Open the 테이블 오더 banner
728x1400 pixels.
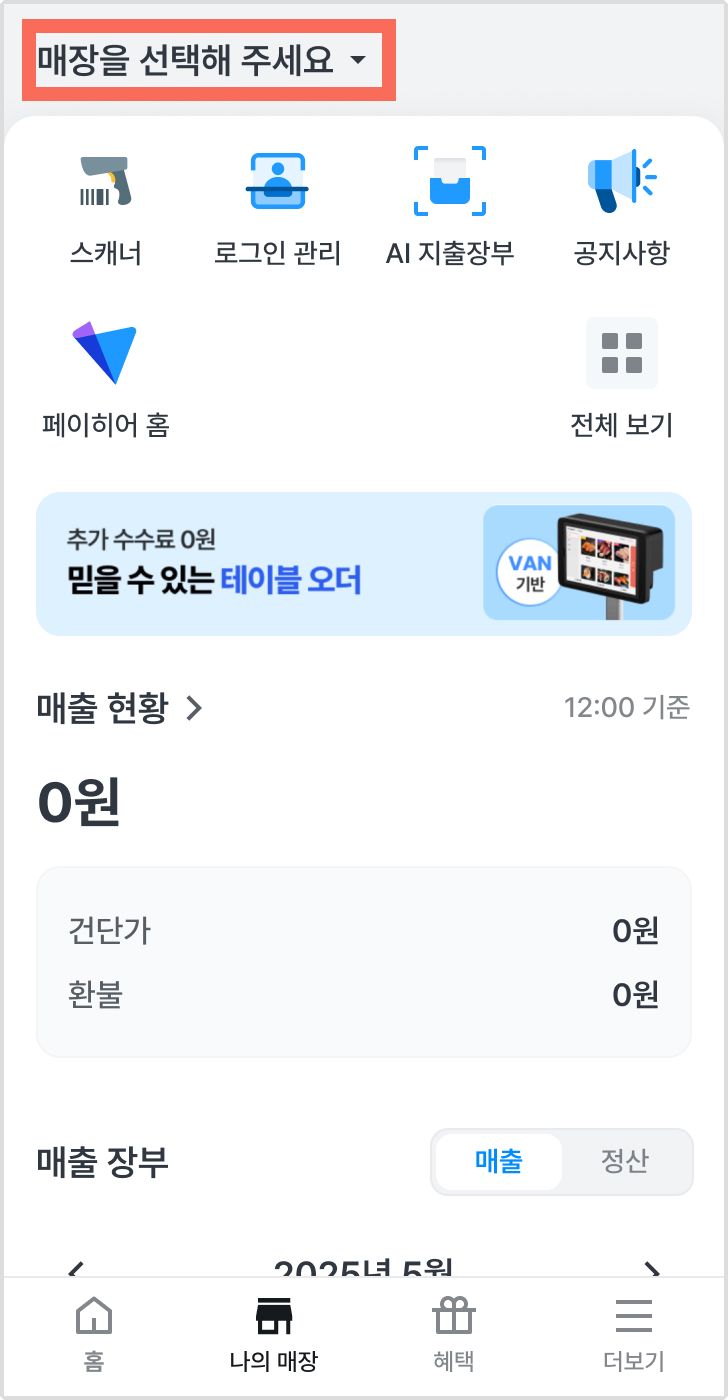coord(364,563)
